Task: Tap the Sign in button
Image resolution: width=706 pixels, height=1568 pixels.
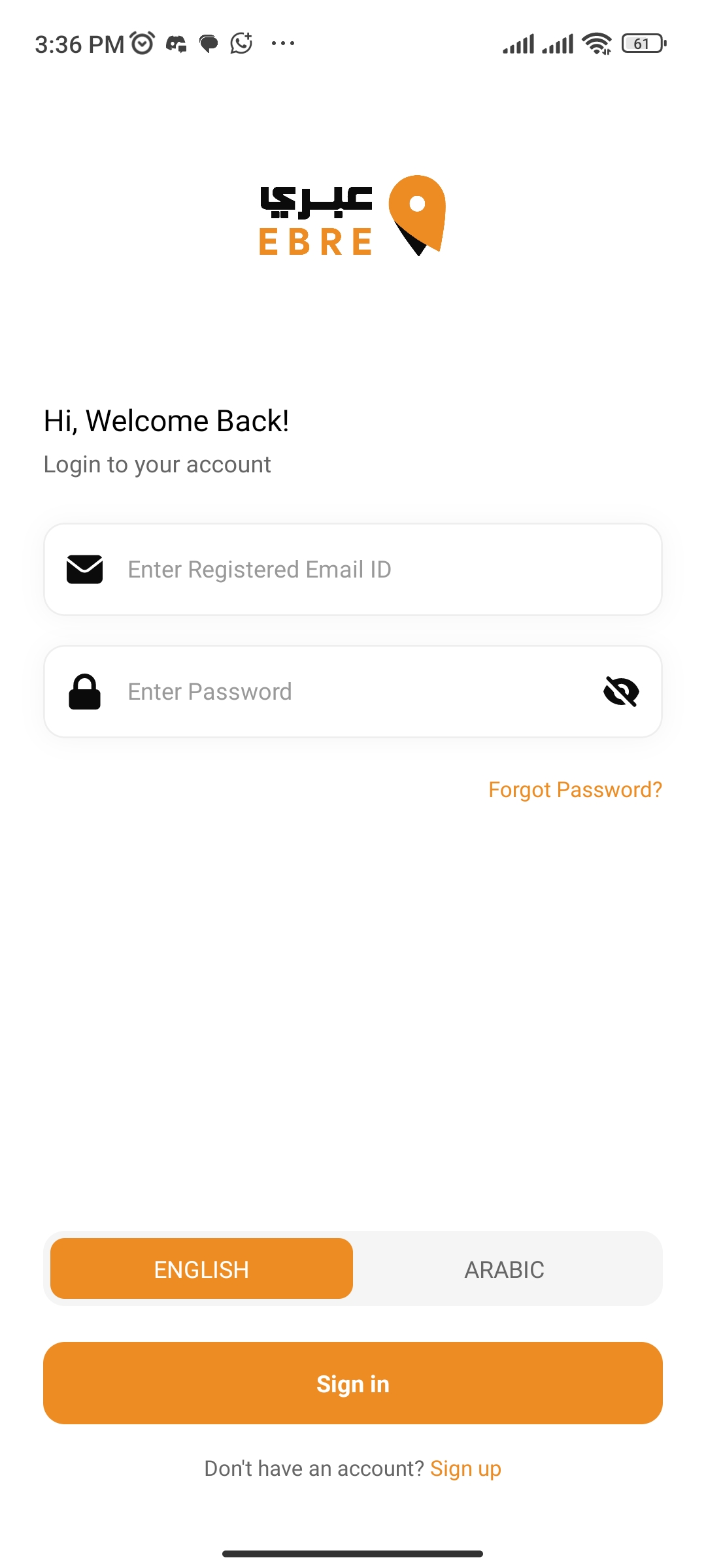Action: point(353,1384)
